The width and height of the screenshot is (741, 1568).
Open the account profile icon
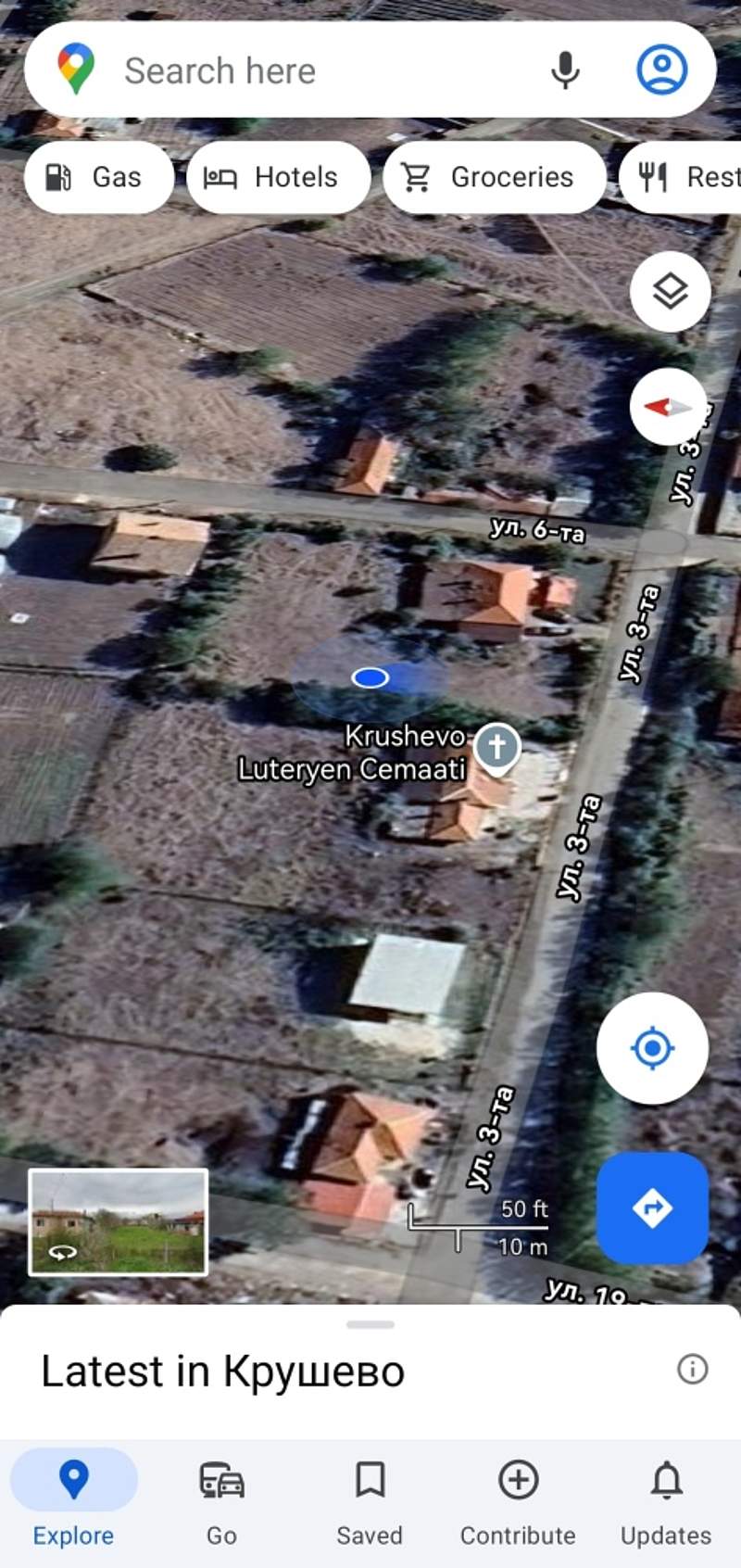(x=661, y=70)
